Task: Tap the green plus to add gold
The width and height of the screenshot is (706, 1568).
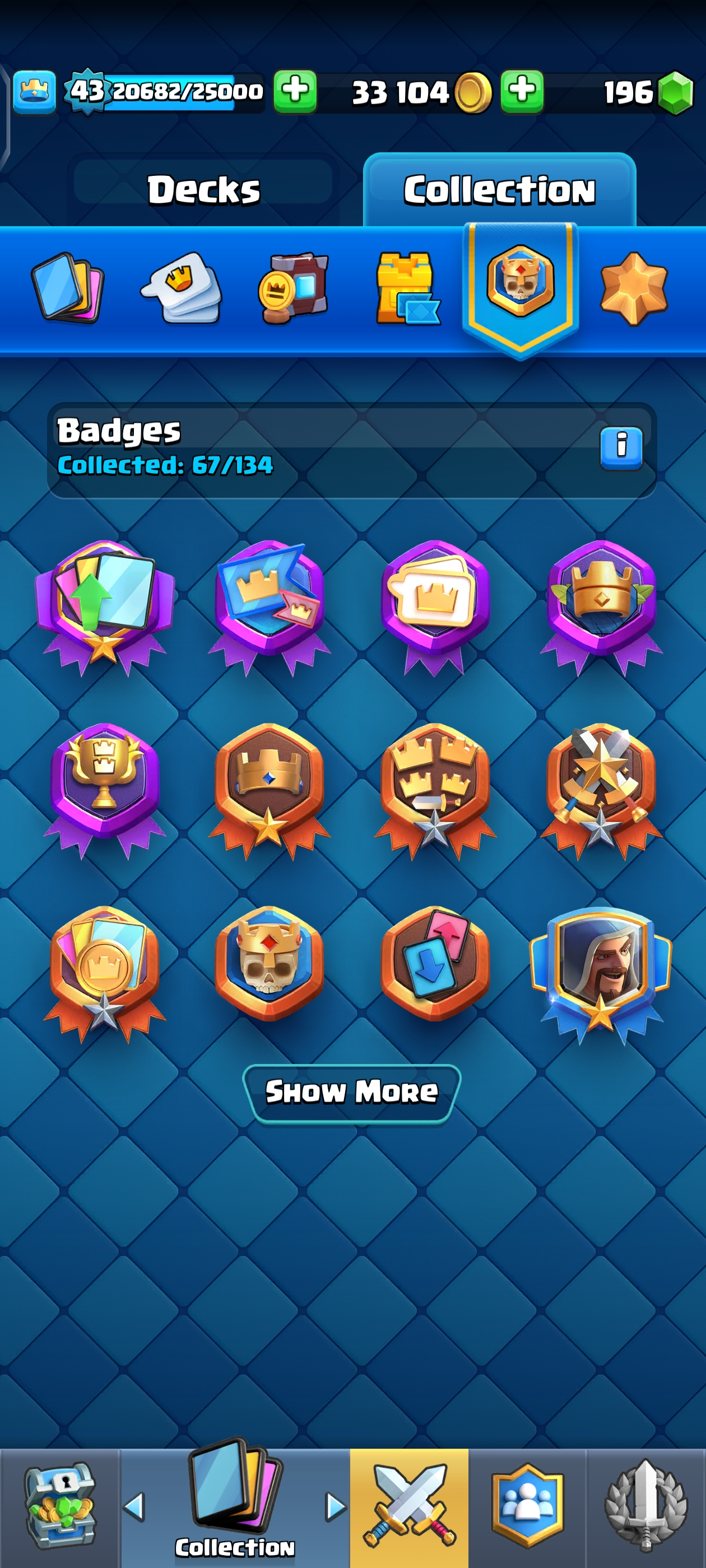Action: click(x=522, y=91)
